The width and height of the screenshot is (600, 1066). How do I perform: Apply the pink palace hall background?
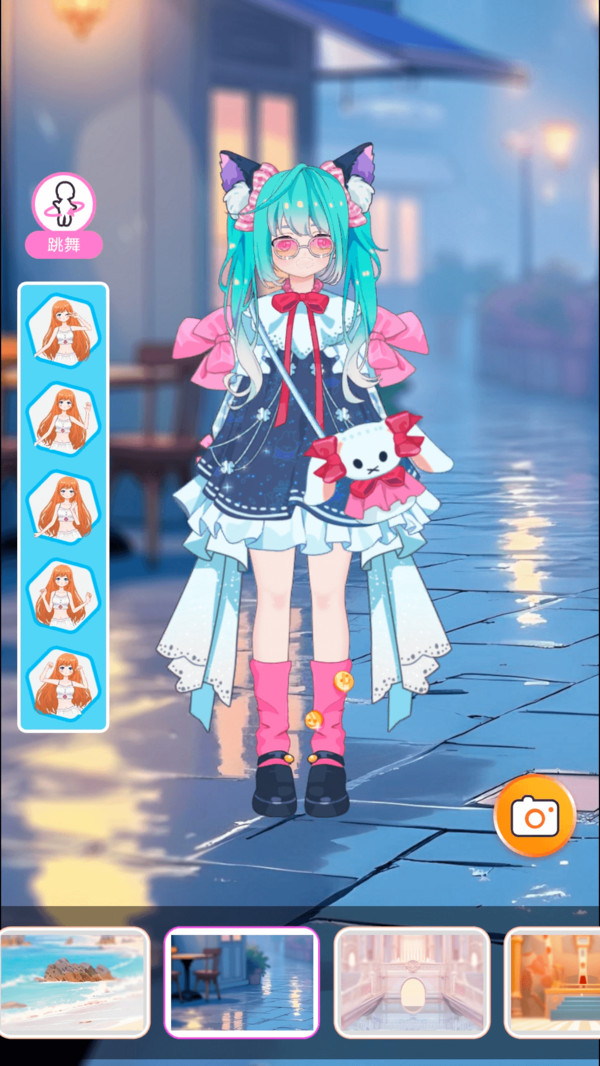(411, 982)
